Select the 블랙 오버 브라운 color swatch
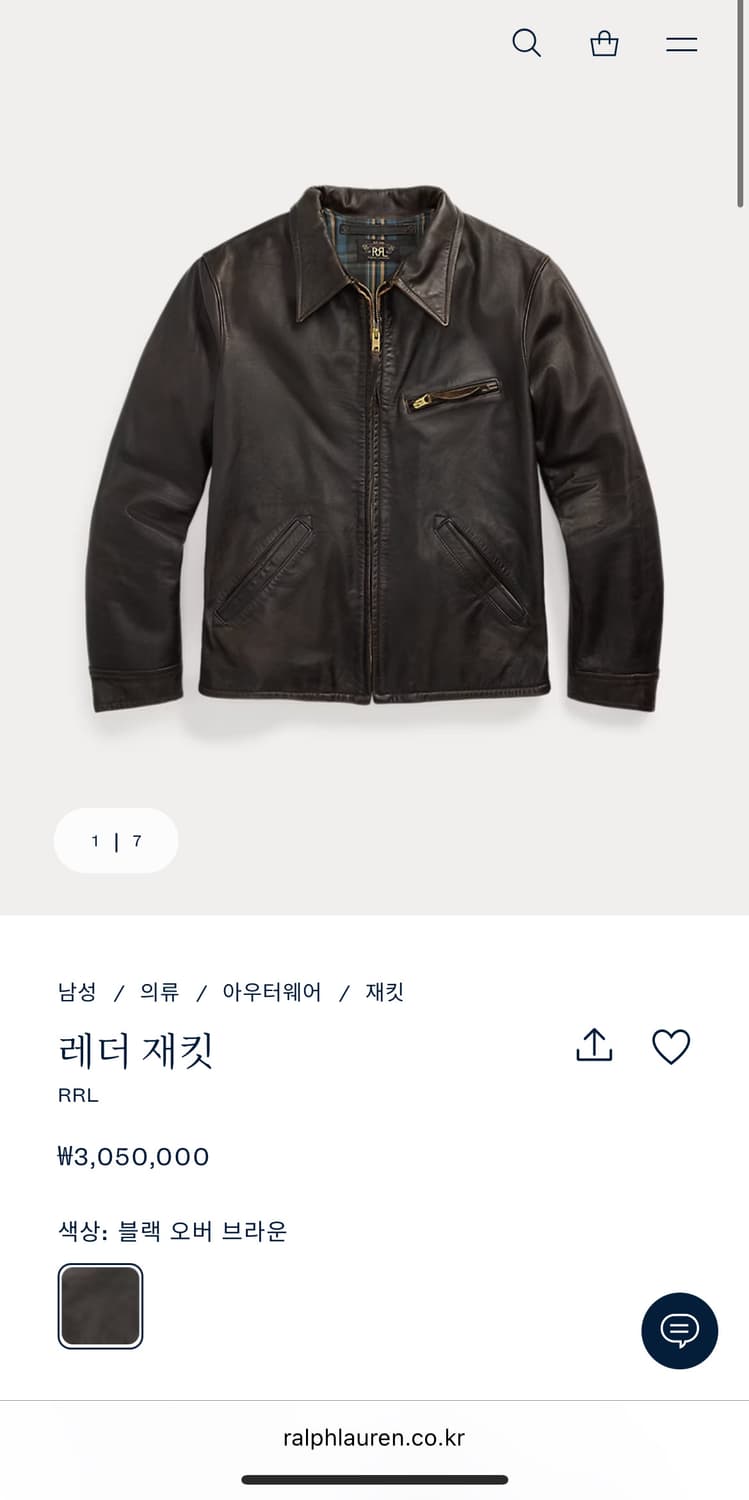 coord(100,1305)
